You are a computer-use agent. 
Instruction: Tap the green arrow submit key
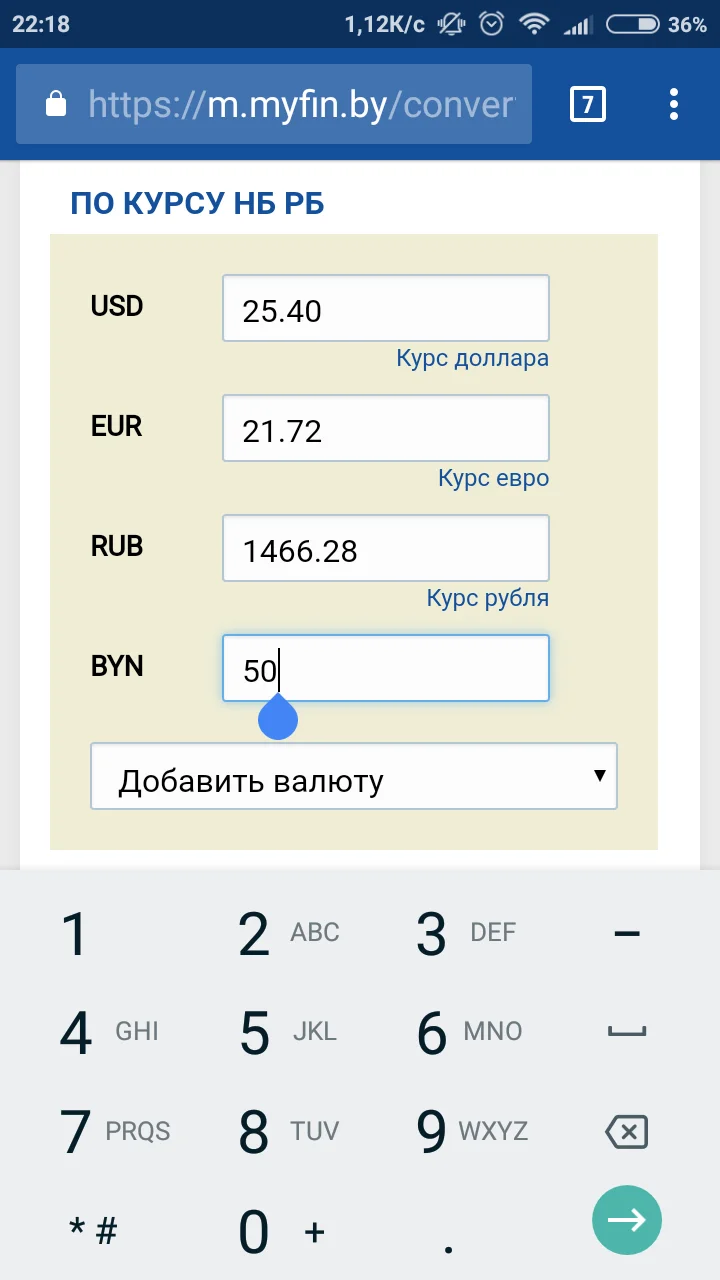pos(627,1220)
